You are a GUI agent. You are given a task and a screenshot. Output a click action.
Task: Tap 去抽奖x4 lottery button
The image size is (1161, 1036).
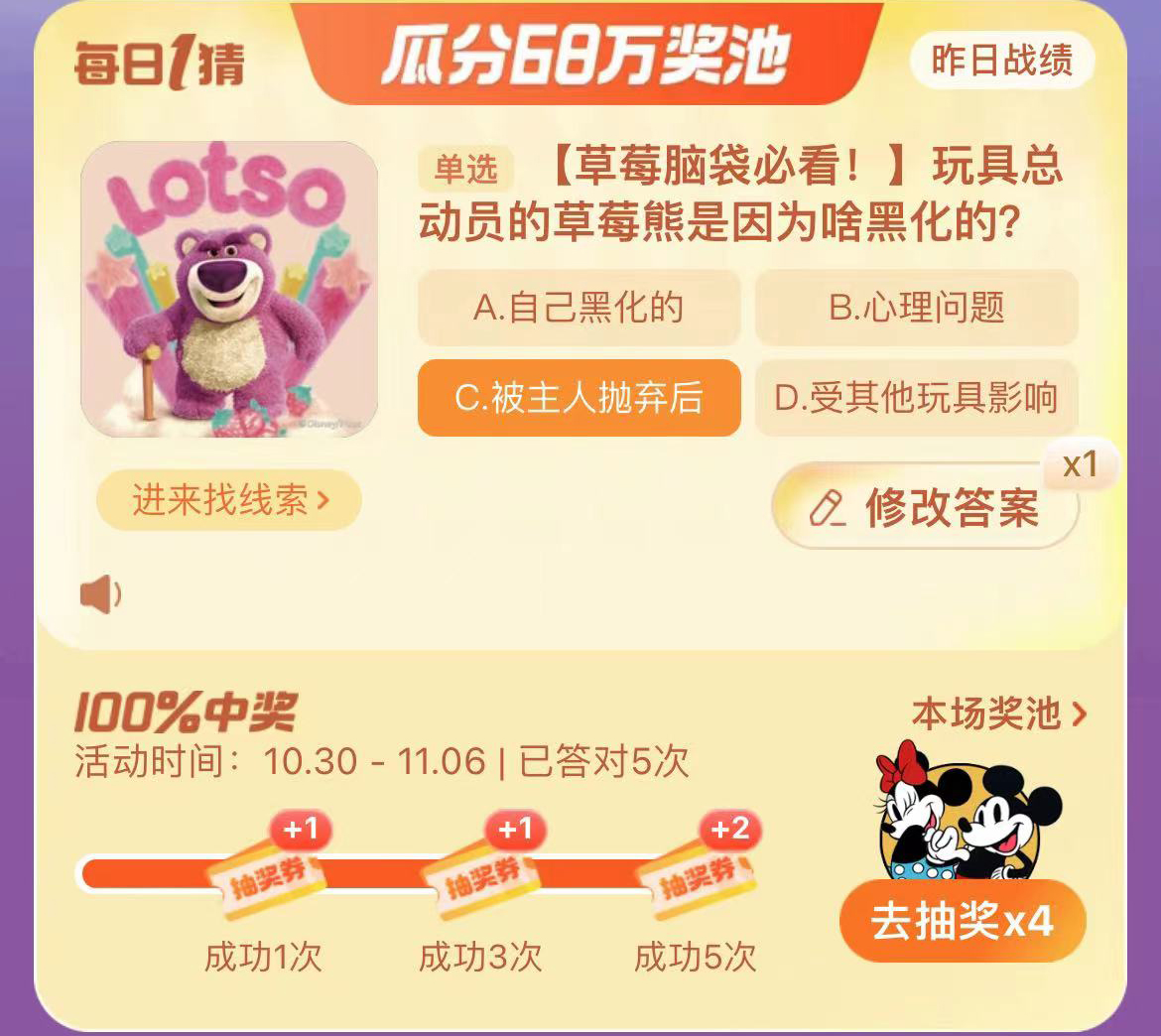(x=962, y=921)
